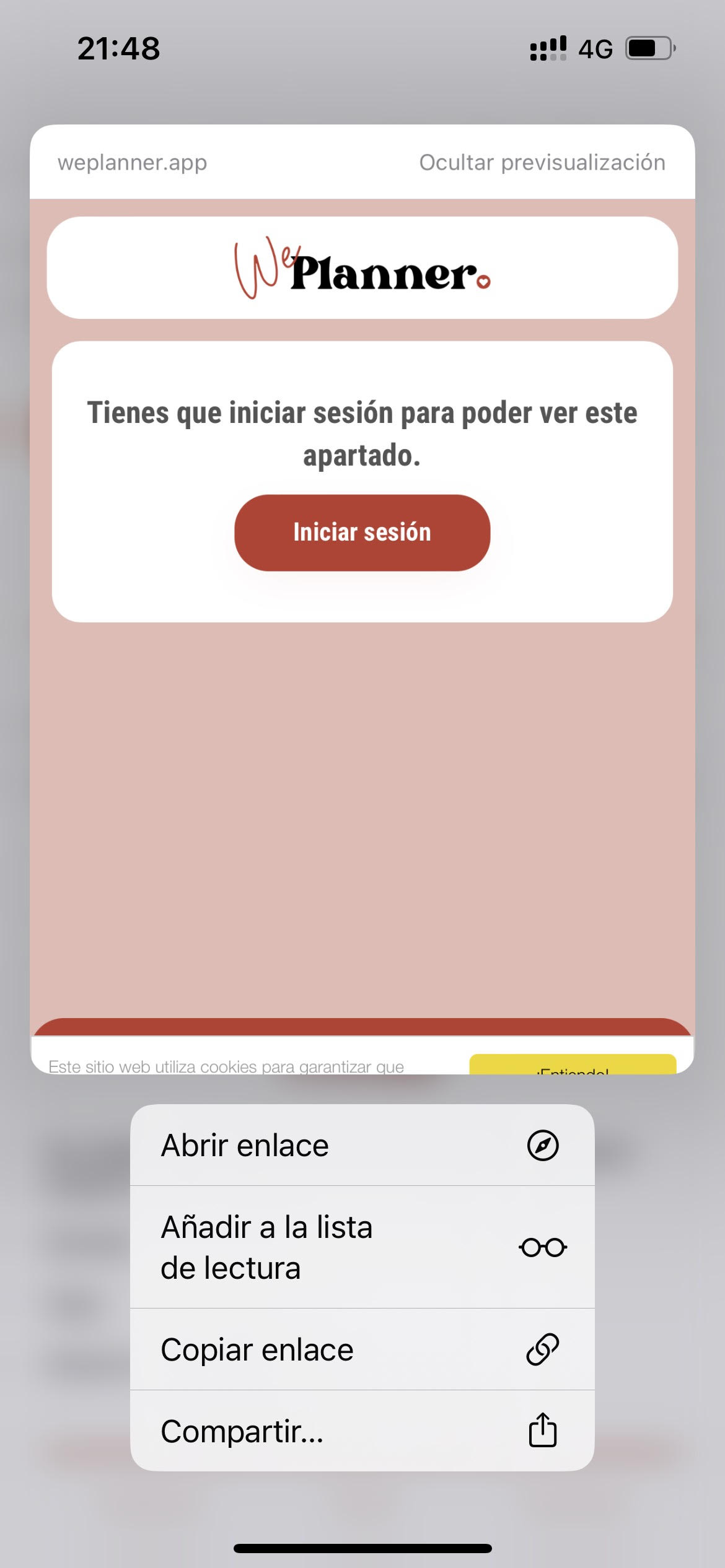Select Abrir enlace from context menu
The height and width of the screenshot is (1568, 725).
[362, 1145]
